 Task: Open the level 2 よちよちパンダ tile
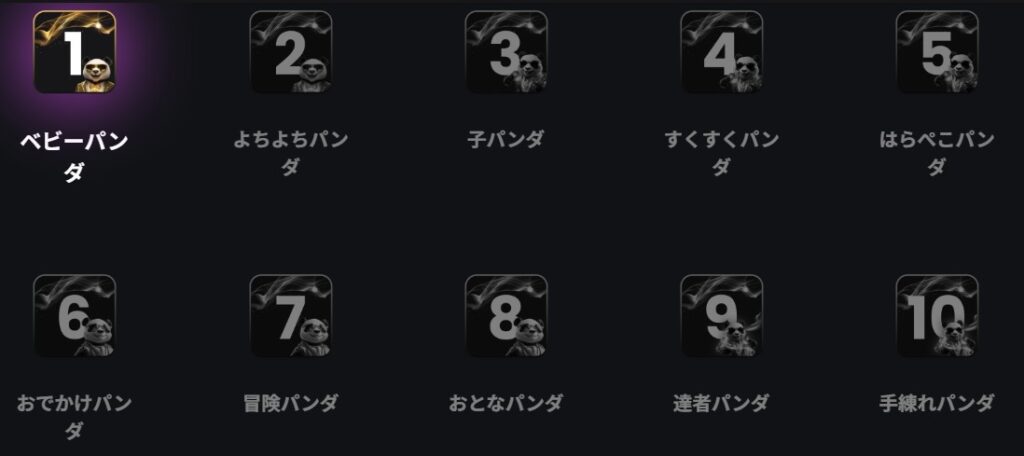(290, 52)
